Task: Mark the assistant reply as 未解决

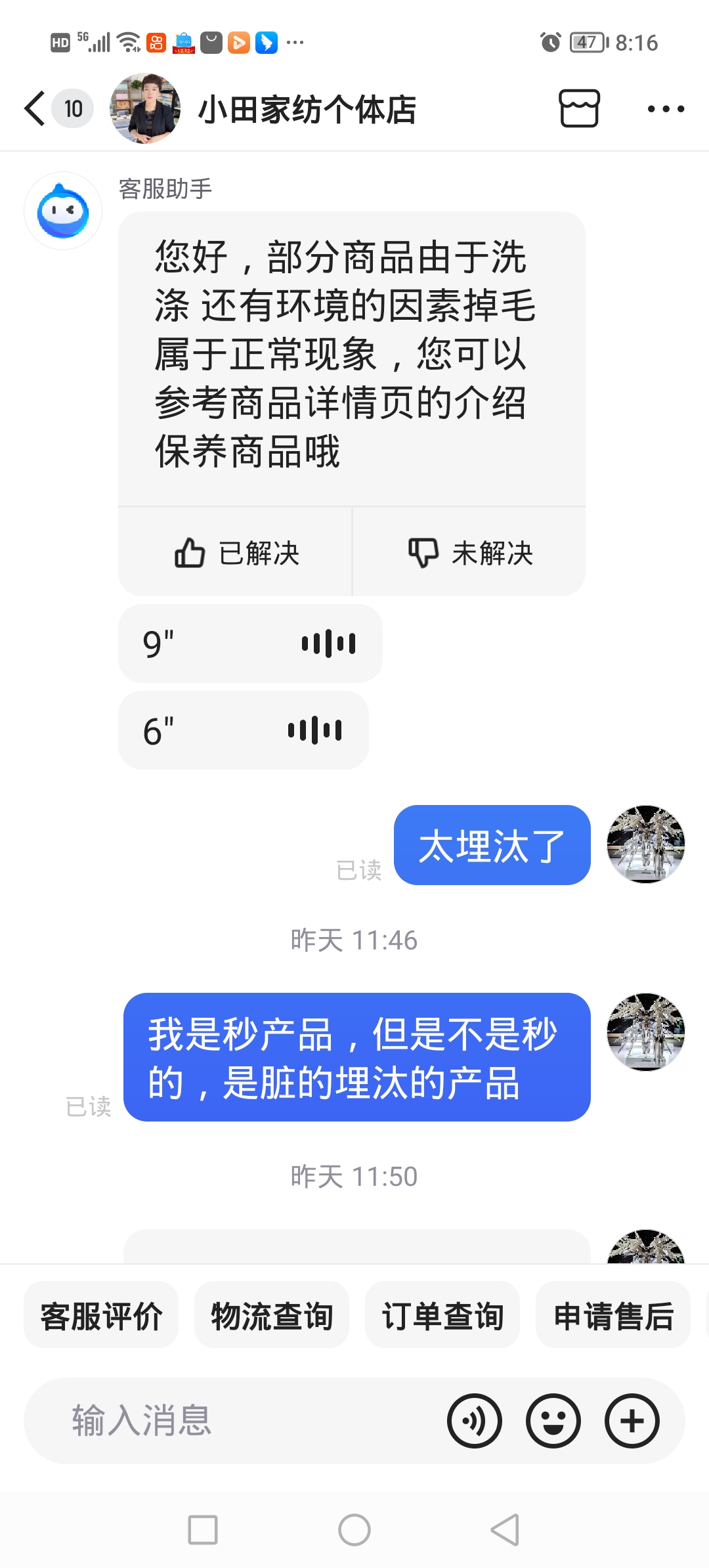Action: [469, 553]
